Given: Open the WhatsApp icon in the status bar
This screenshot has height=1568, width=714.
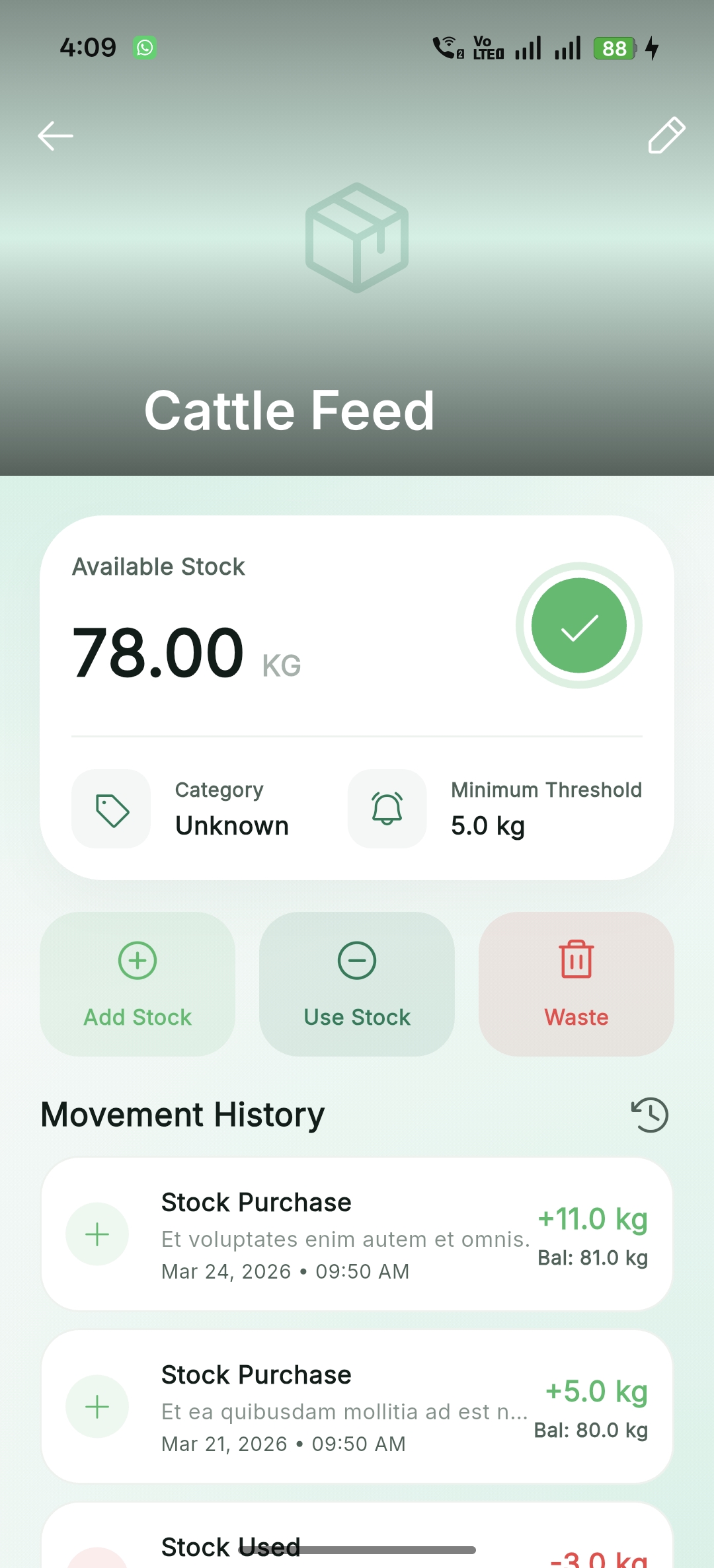Looking at the screenshot, I should pos(145,47).
